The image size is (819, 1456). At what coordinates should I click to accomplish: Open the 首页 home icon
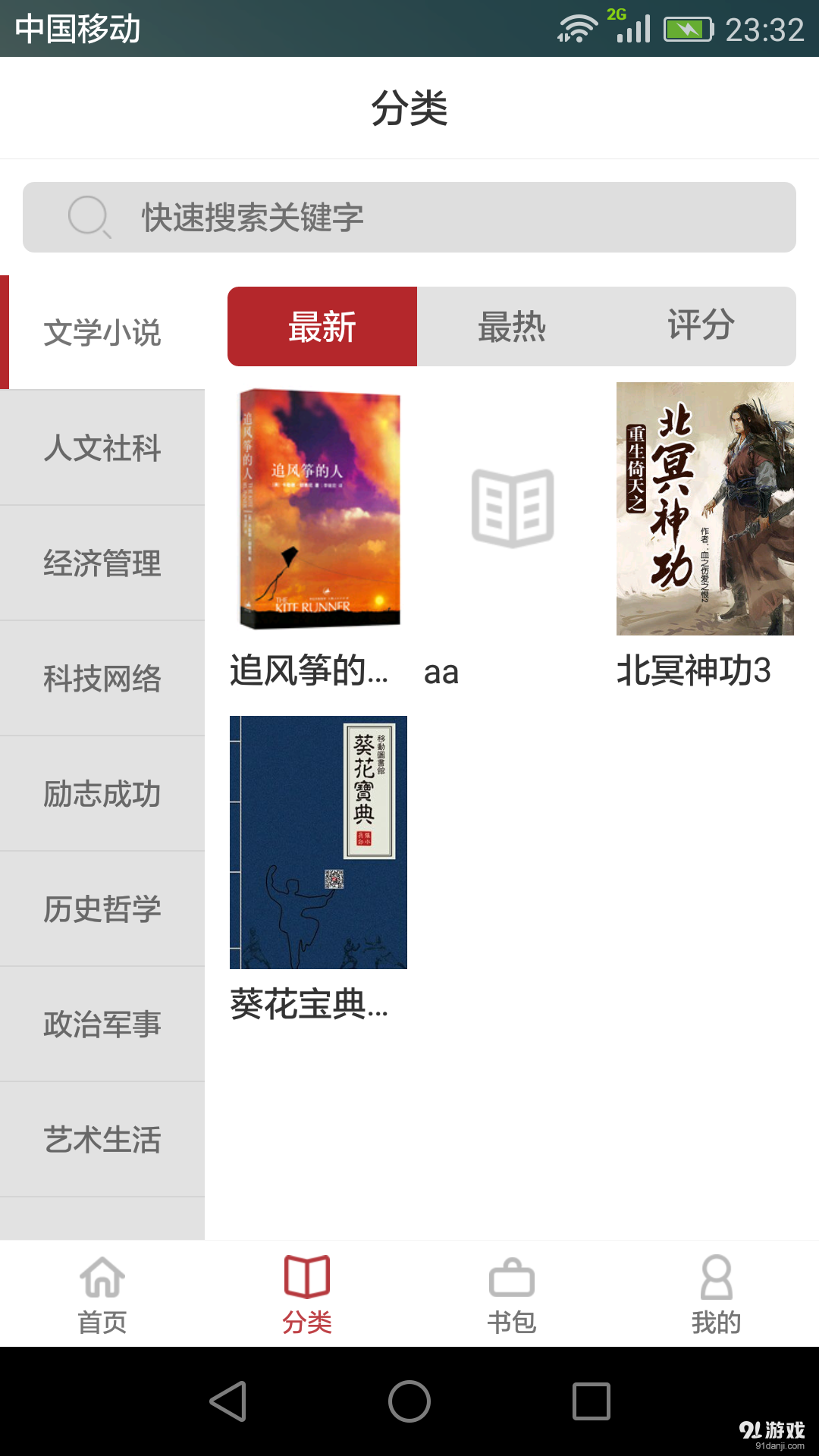(x=102, y=1278)
